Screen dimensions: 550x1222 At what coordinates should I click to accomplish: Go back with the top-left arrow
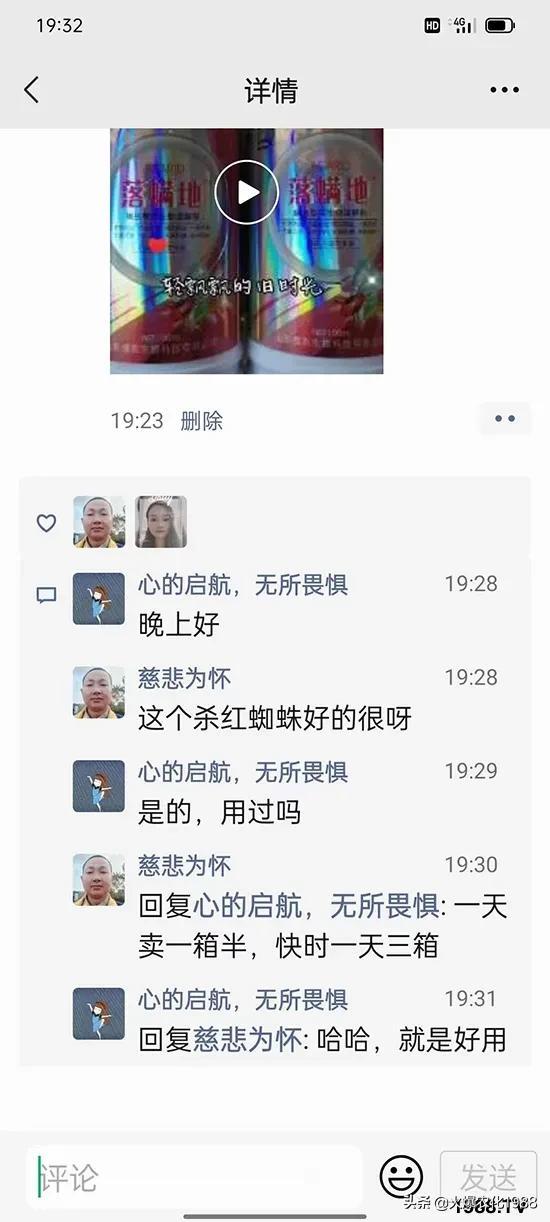(x=31, y=90)
